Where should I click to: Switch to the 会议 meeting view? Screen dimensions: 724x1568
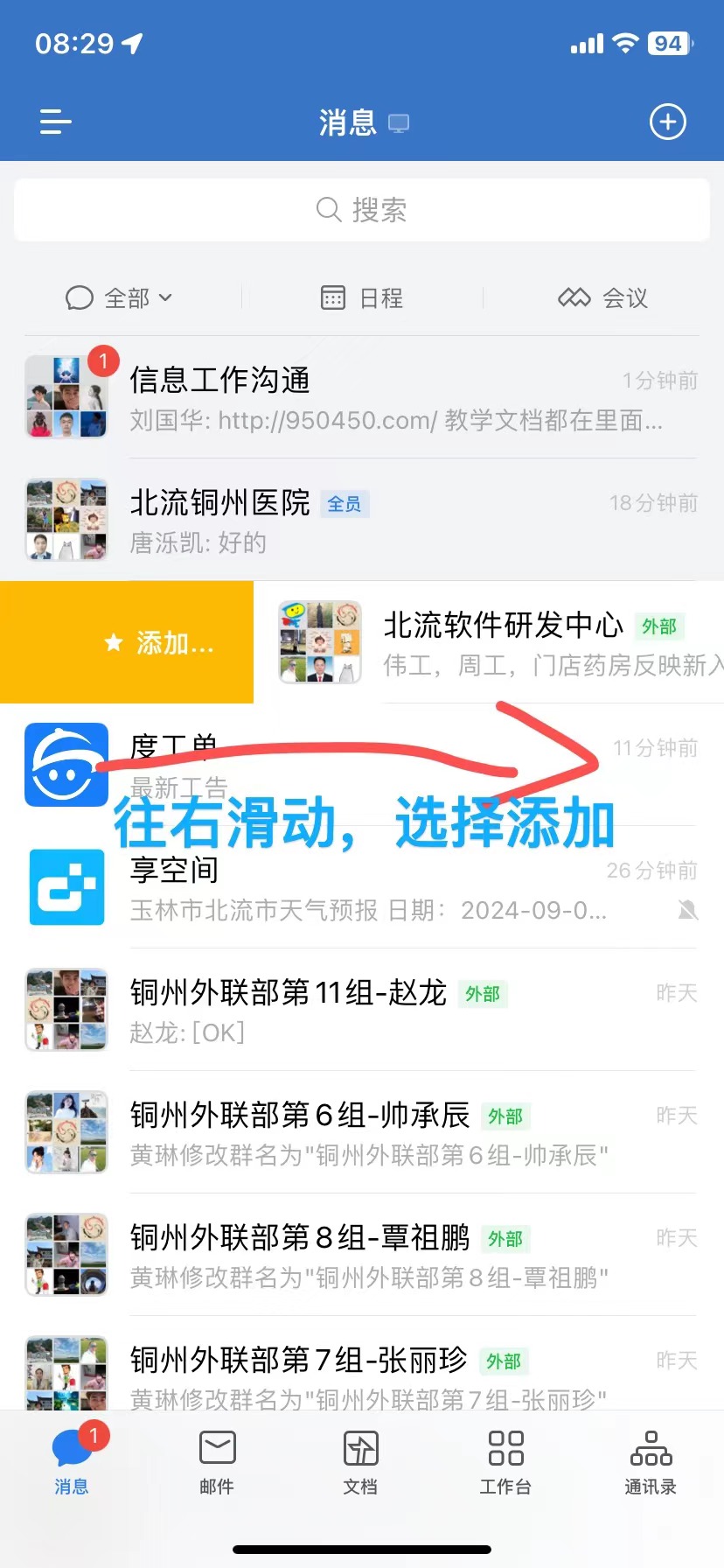click(x=603, y=298)
